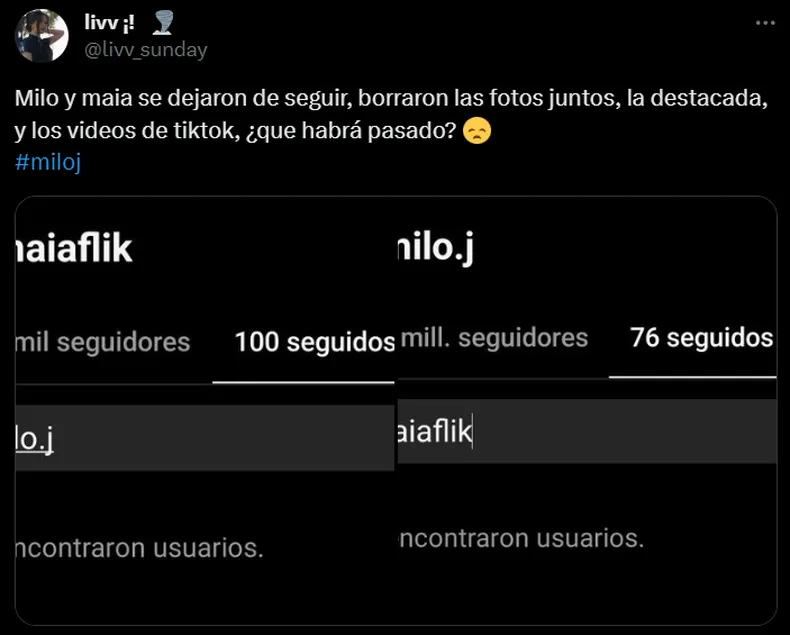Open the @livv_sunday profile
Screen dimensions: 790x635
tap(146, 49)
